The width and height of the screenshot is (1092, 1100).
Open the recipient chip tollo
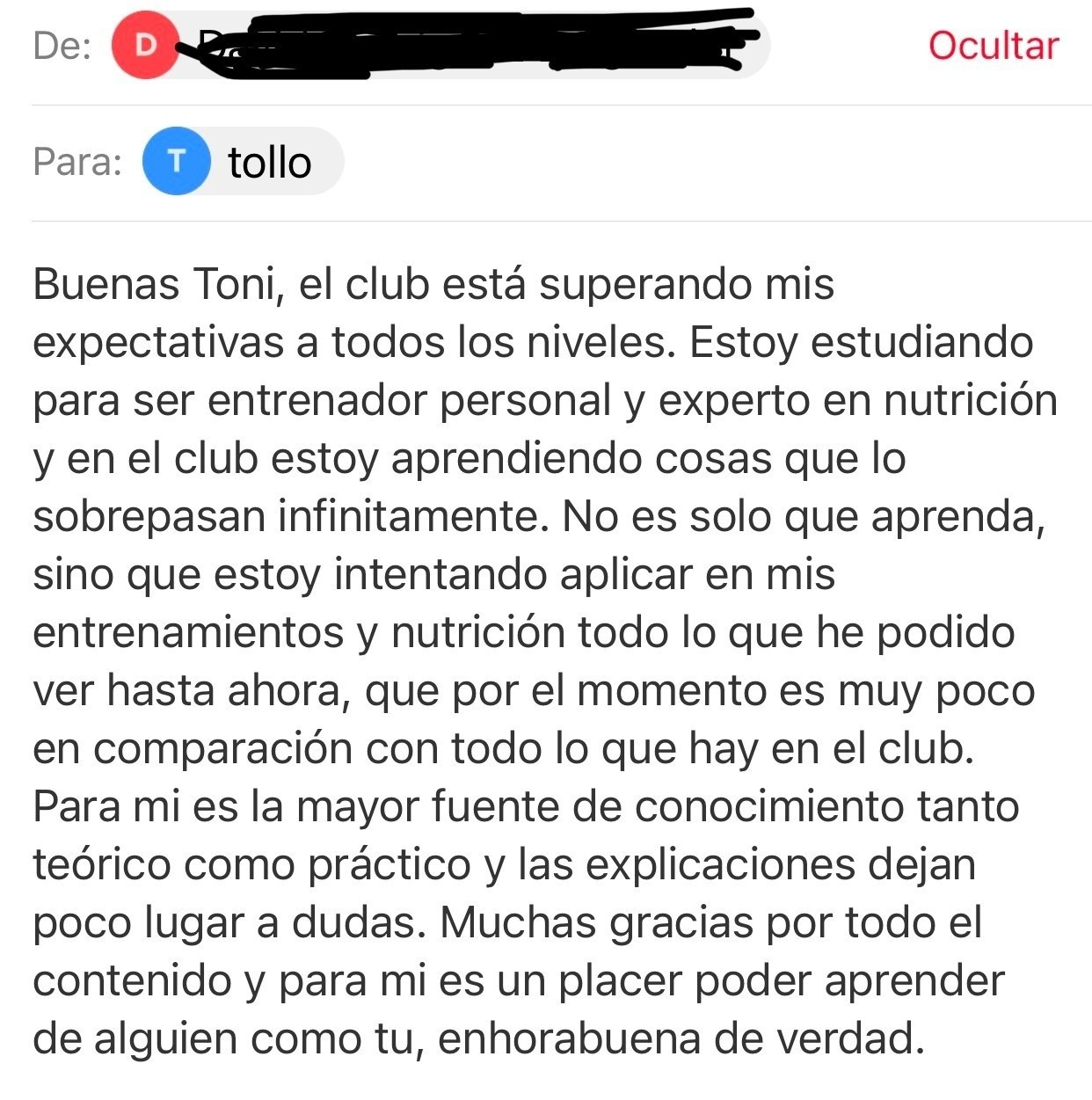(243, 162)
